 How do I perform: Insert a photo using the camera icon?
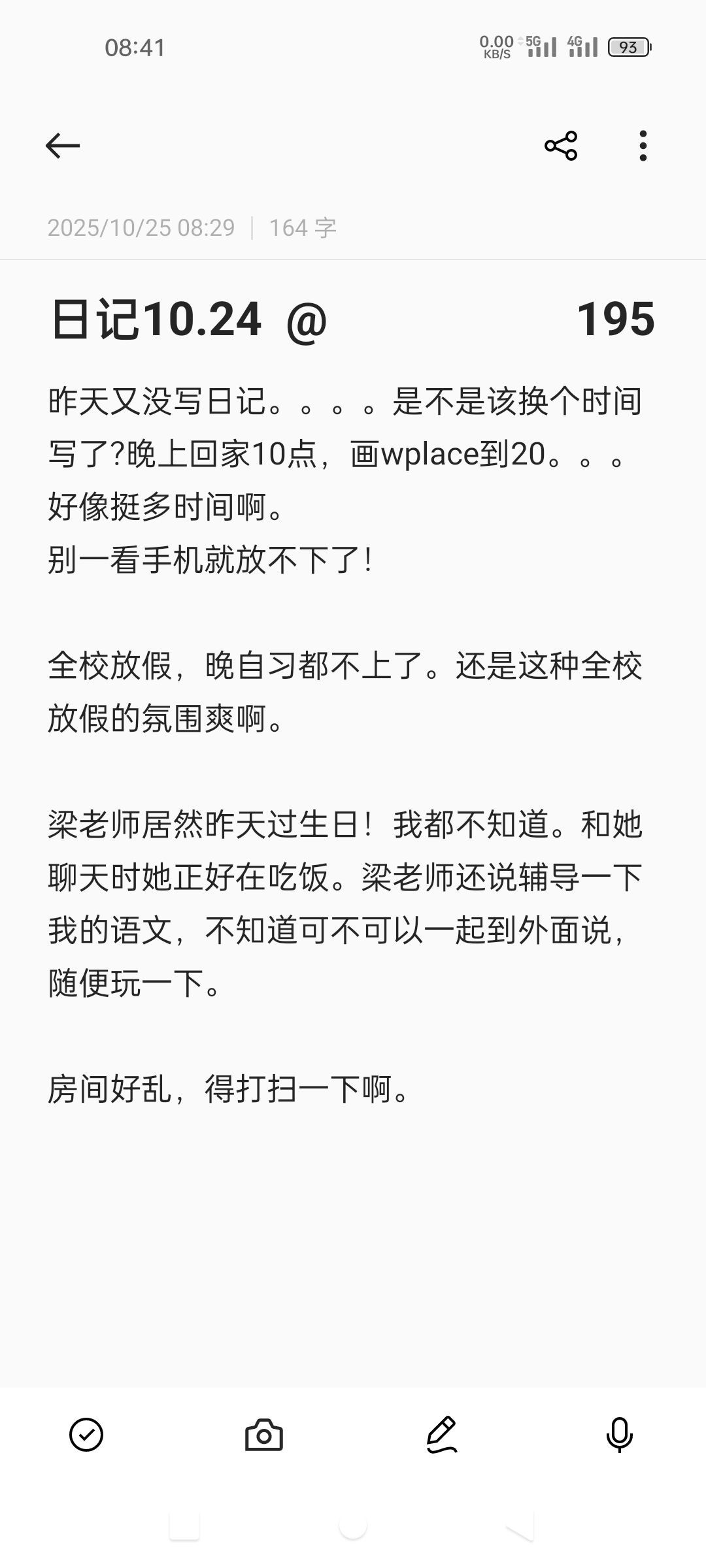point(263,1435)
